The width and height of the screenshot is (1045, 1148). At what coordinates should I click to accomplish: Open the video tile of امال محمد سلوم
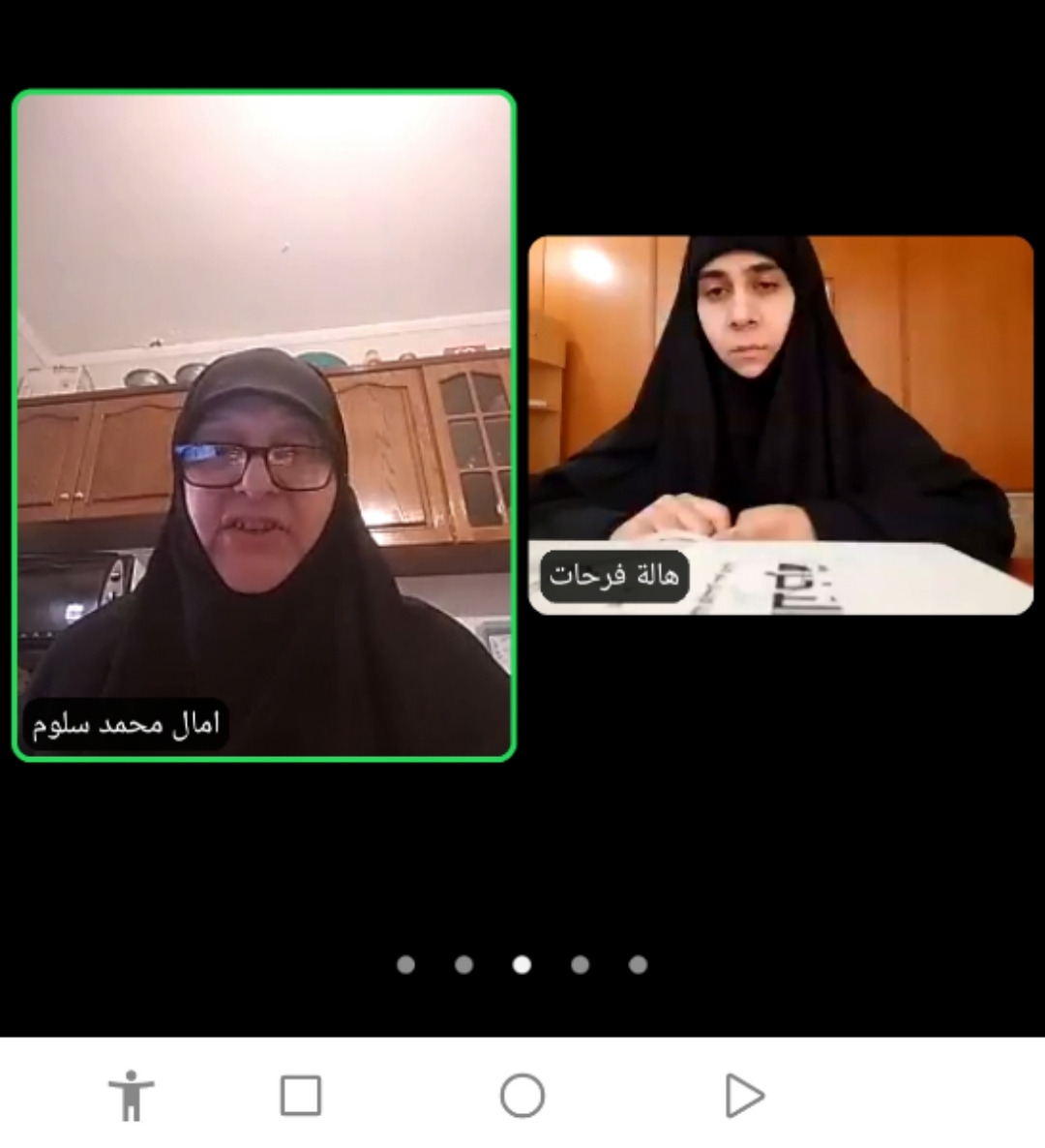tap(263, 426)
